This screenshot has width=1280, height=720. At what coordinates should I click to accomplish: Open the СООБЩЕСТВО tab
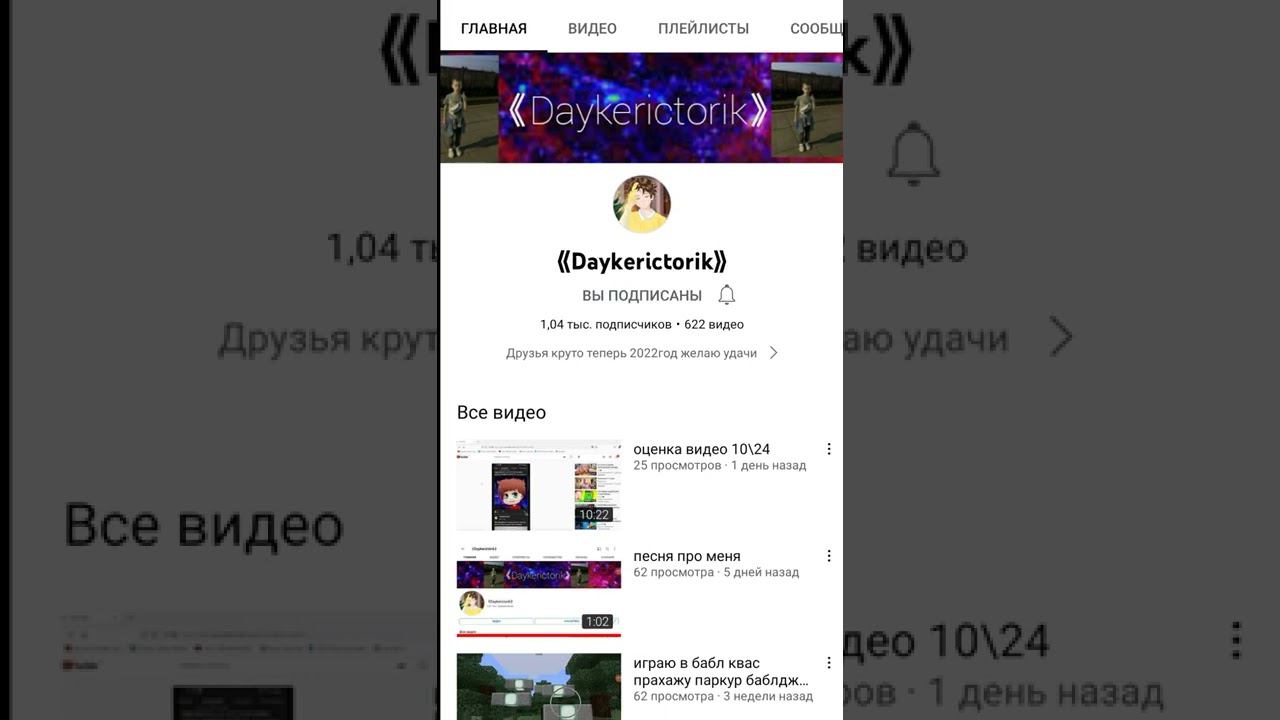coord(816,28)
